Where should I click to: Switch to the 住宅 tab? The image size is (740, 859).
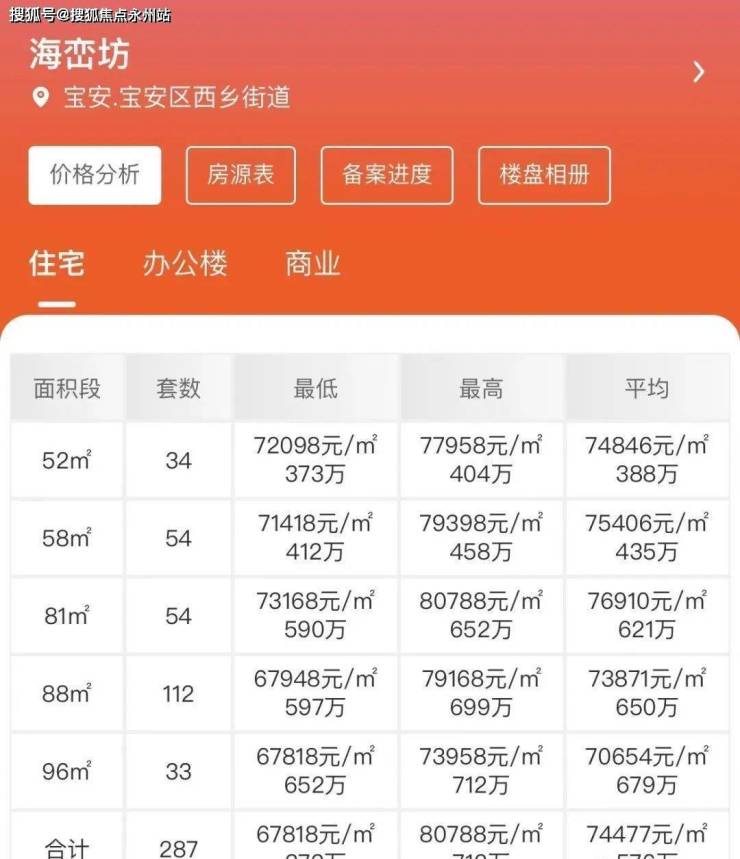click(x=57, y=264)
